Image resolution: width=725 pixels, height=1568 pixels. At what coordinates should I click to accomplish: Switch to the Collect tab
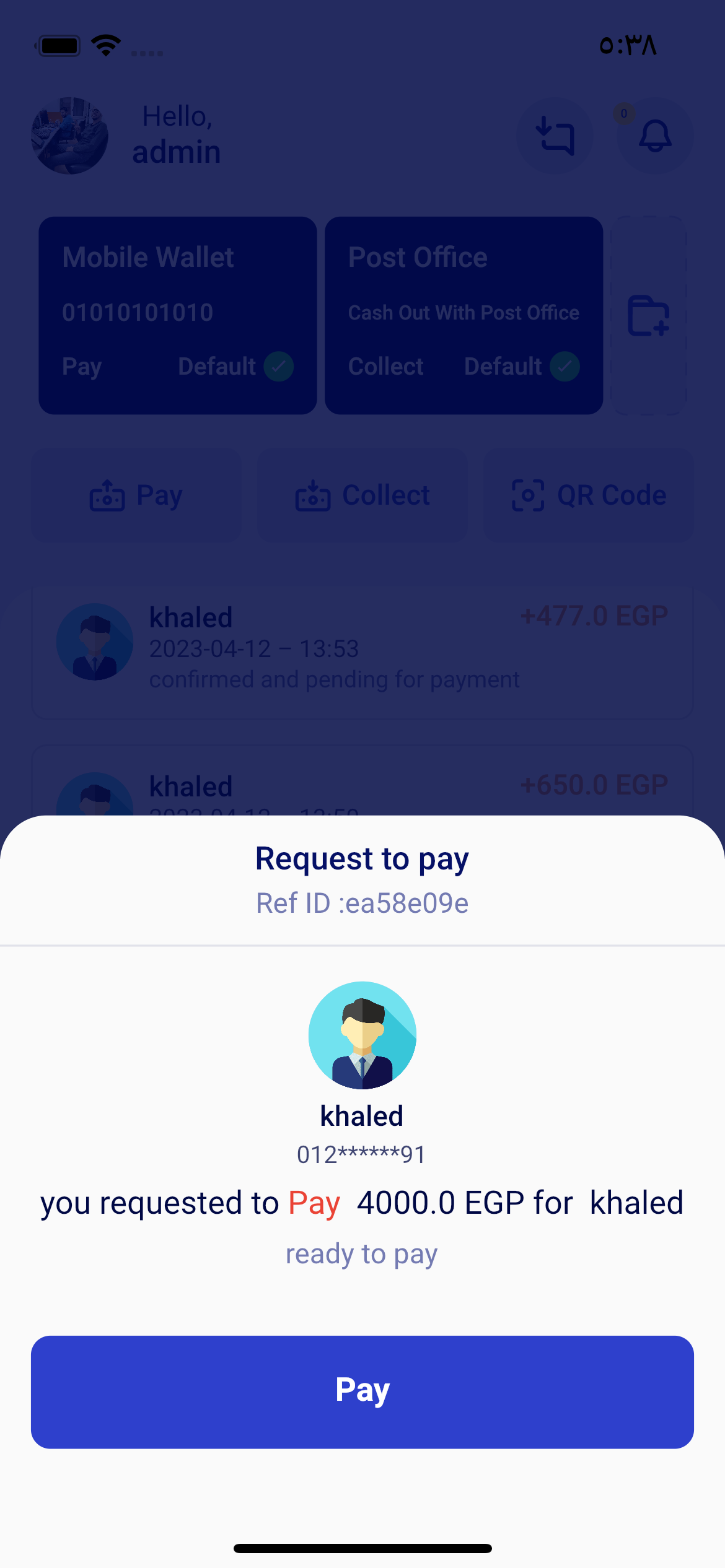click(x=385, y=366)
